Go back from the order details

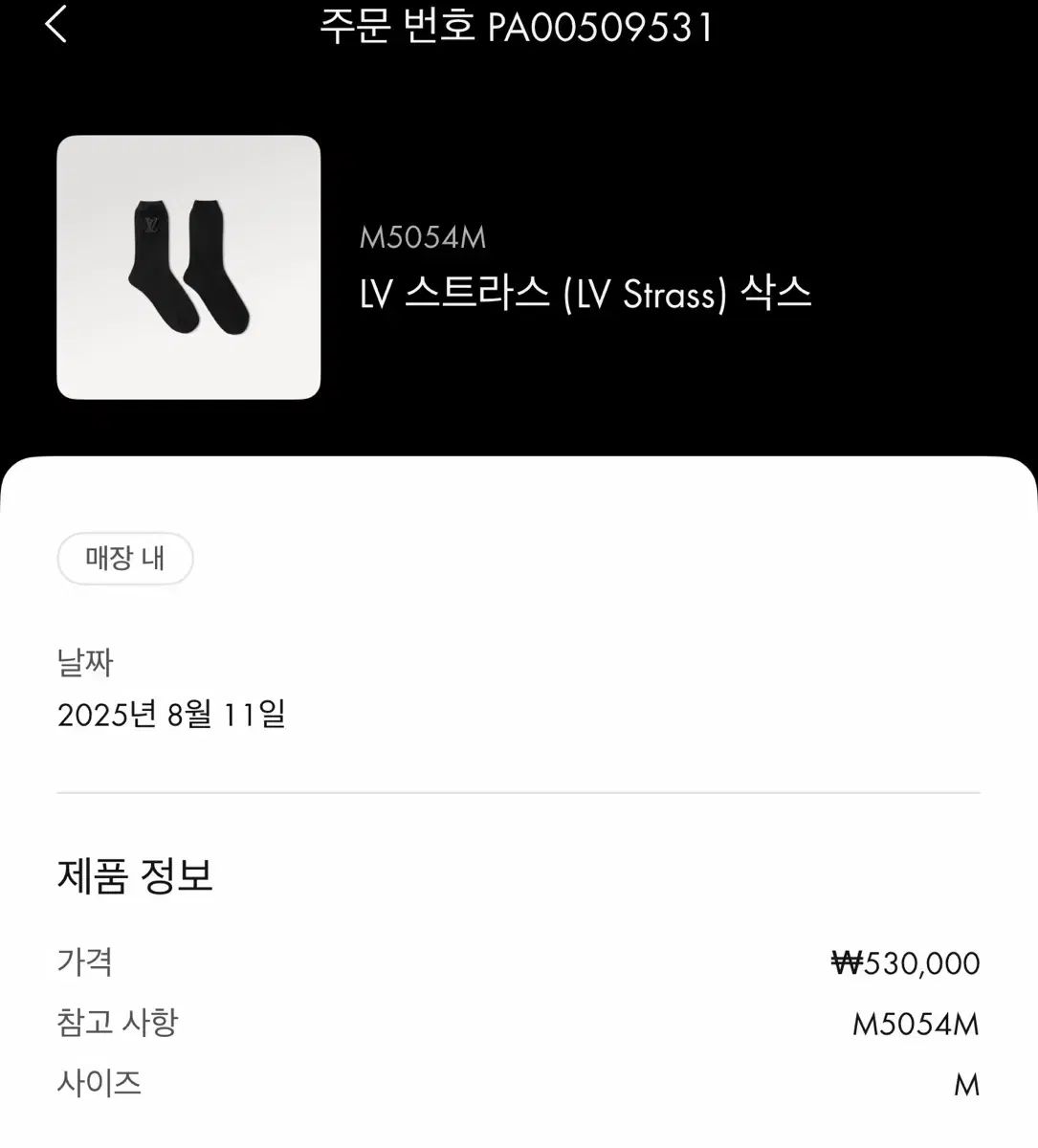(56, 24)
